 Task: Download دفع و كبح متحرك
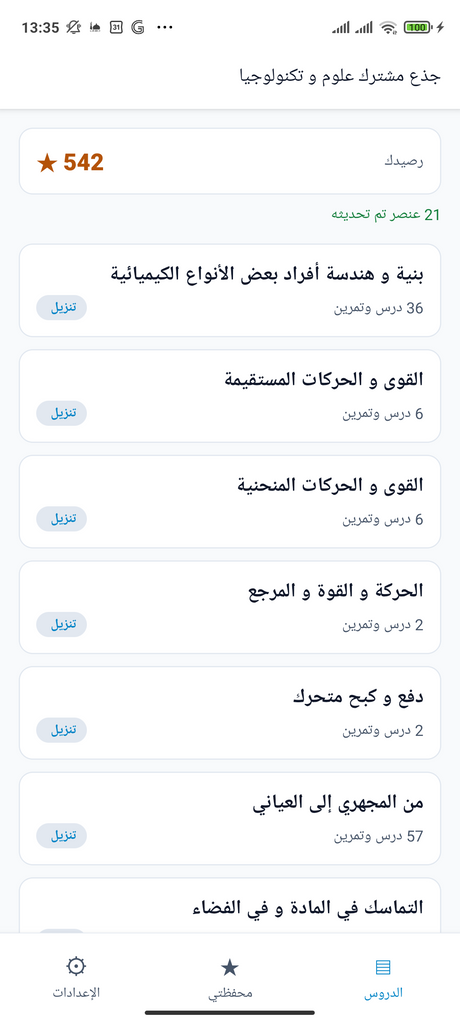[x=61, y=730]
